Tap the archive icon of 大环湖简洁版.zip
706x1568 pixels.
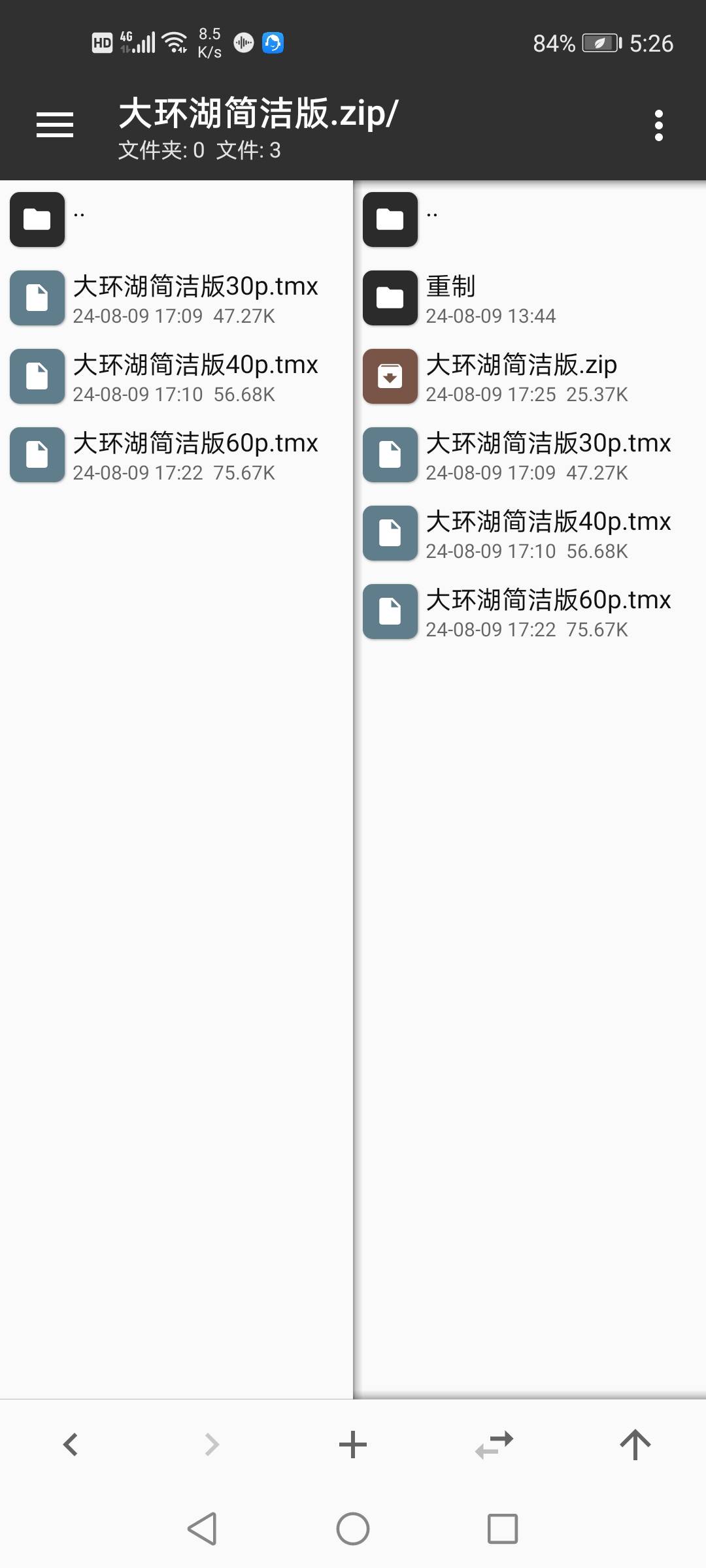[390, 376]
